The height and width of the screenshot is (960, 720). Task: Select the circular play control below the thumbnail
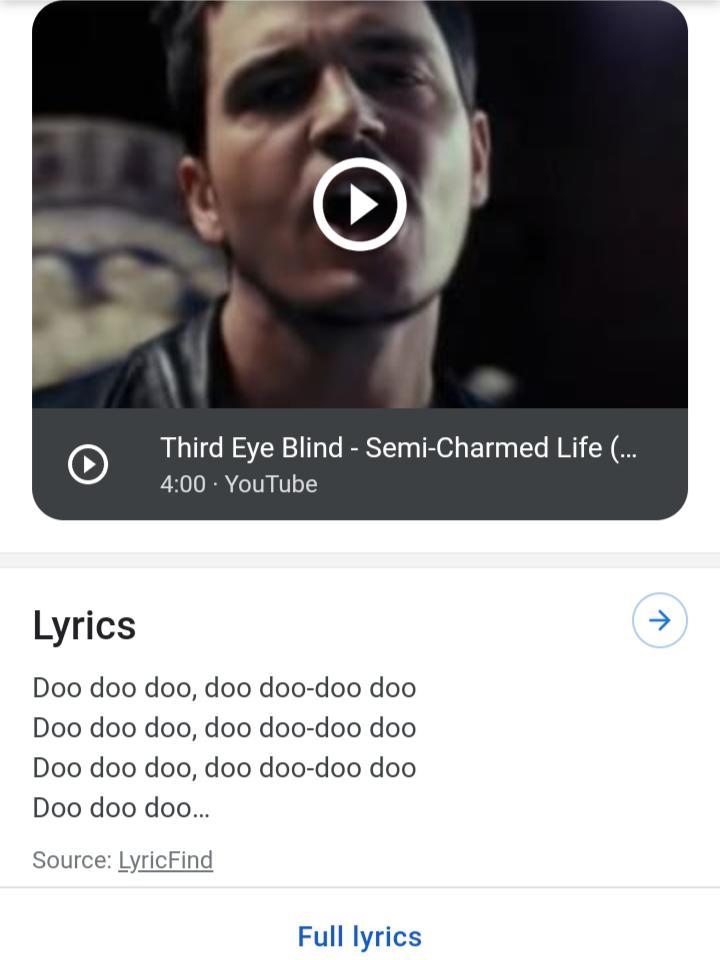[90, 462]
